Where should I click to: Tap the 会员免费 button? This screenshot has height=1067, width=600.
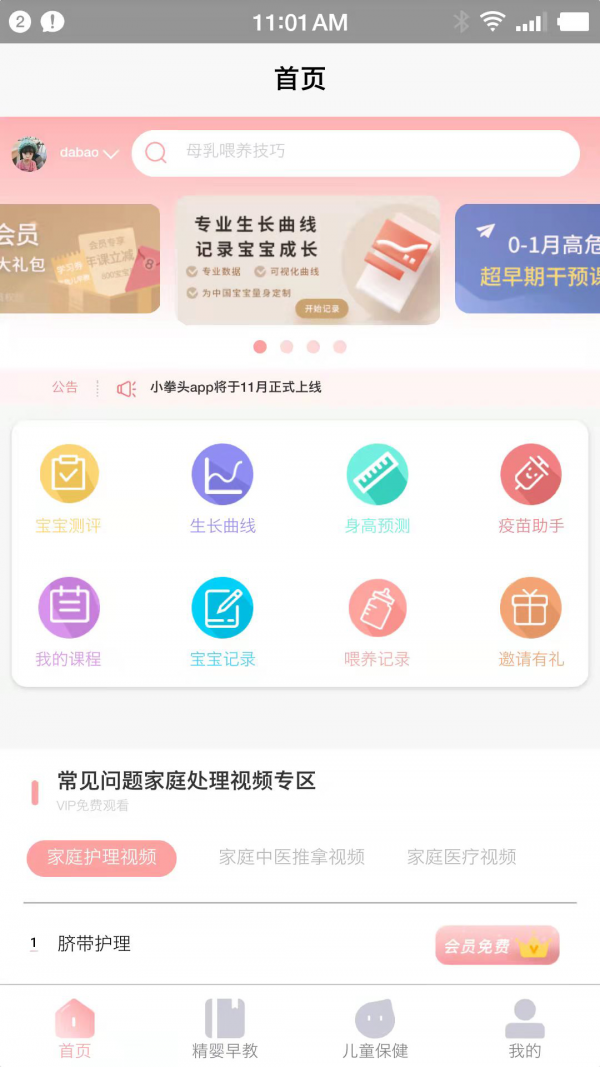497,945
